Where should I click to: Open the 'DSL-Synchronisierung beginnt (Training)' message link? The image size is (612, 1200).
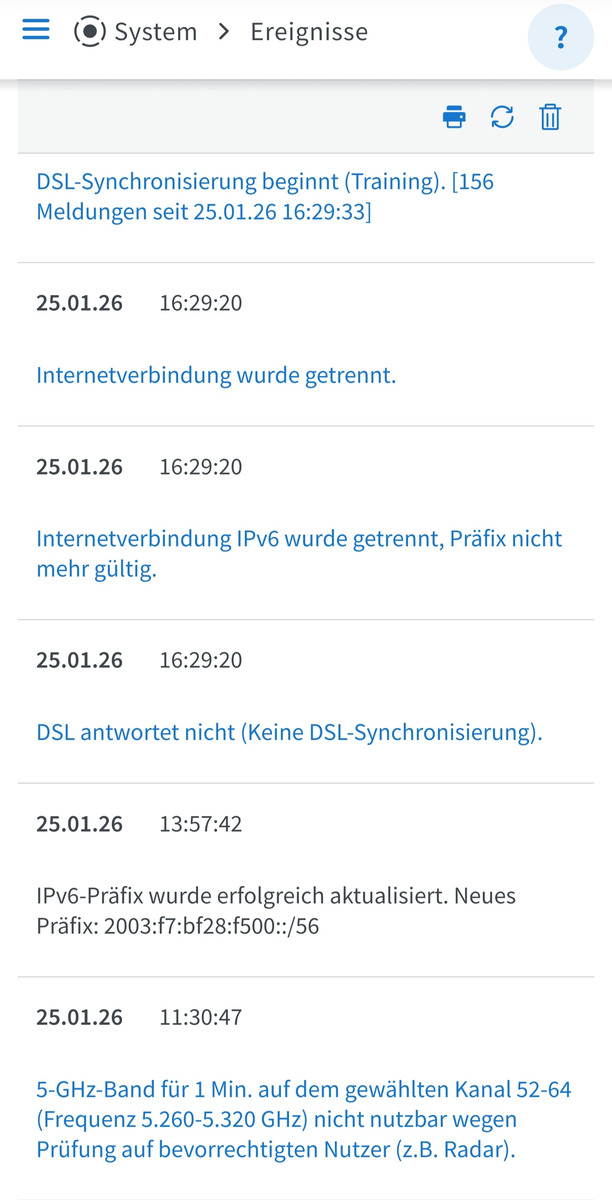point(265,197)
